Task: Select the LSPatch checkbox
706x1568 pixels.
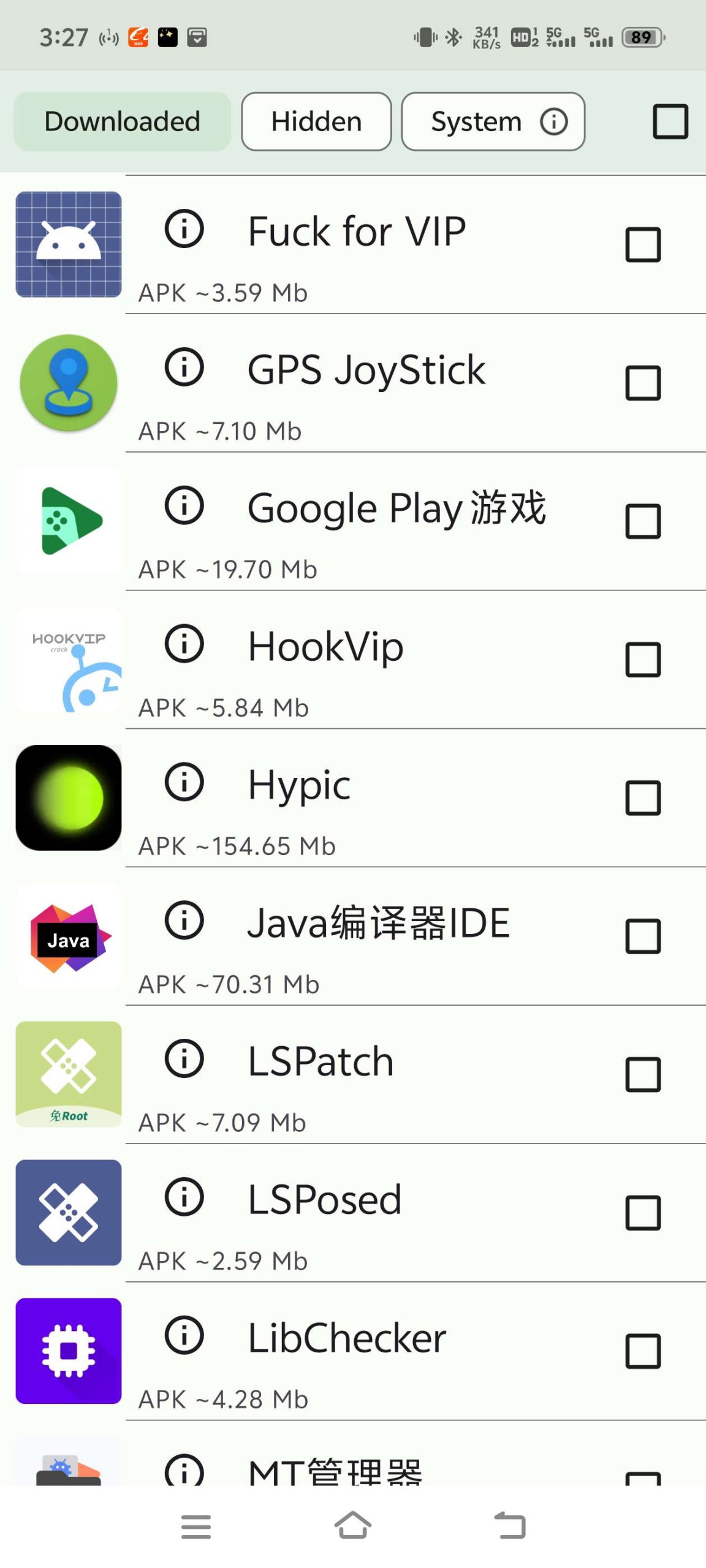Action: coord(643,1075)
